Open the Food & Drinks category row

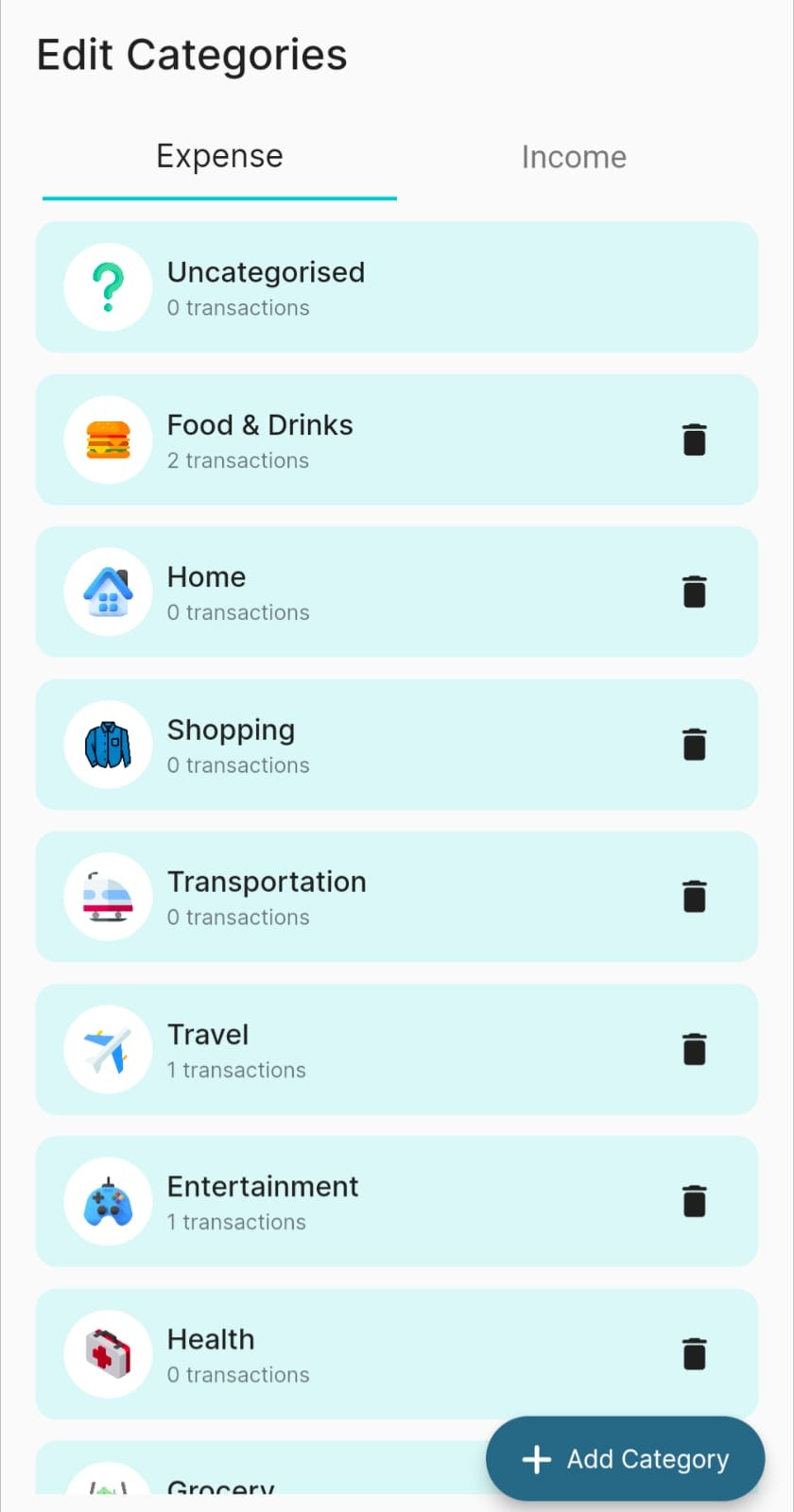click(x=378, y=440)
